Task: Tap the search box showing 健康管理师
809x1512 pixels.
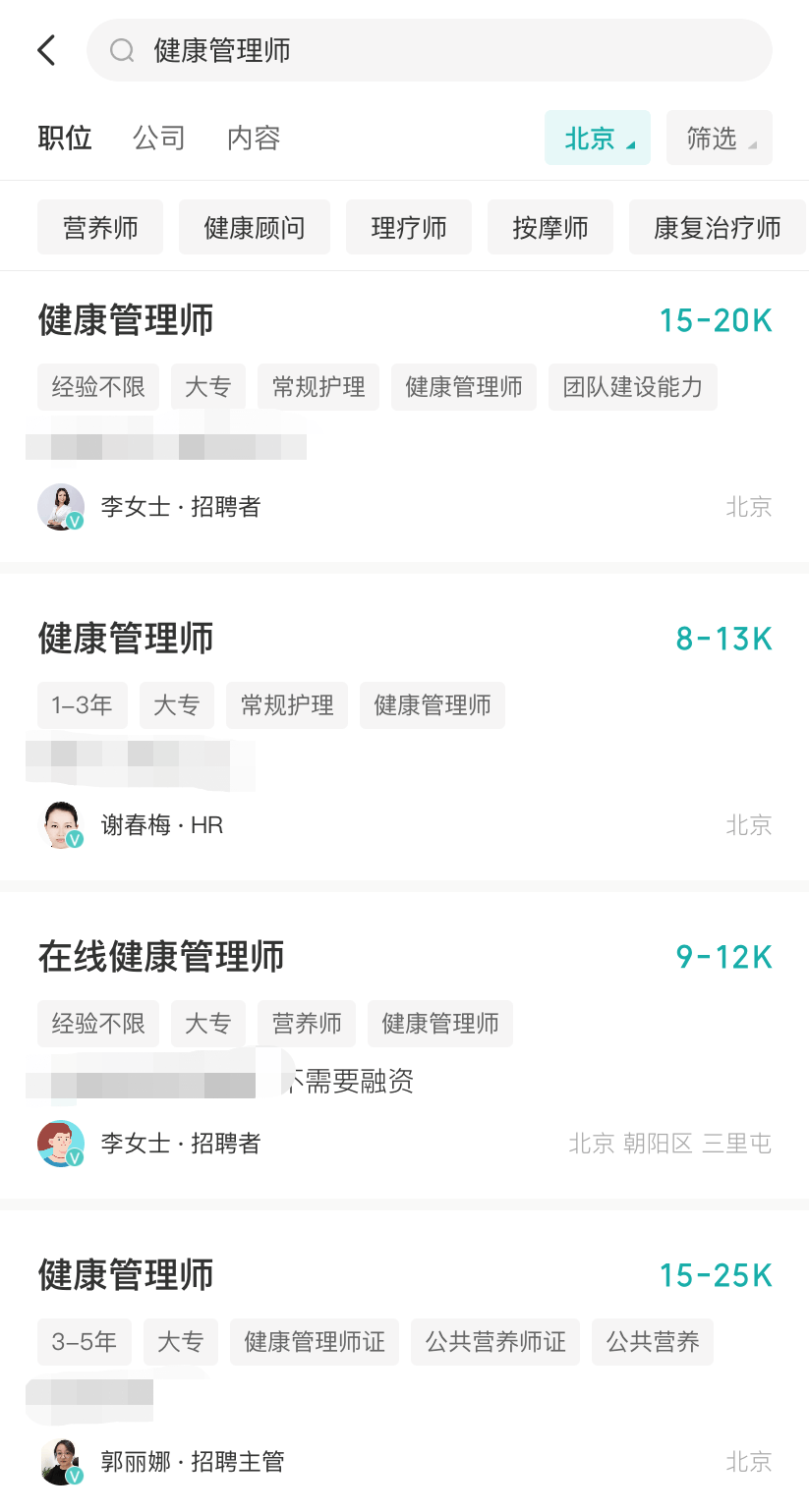Action: tap(429, 50)
